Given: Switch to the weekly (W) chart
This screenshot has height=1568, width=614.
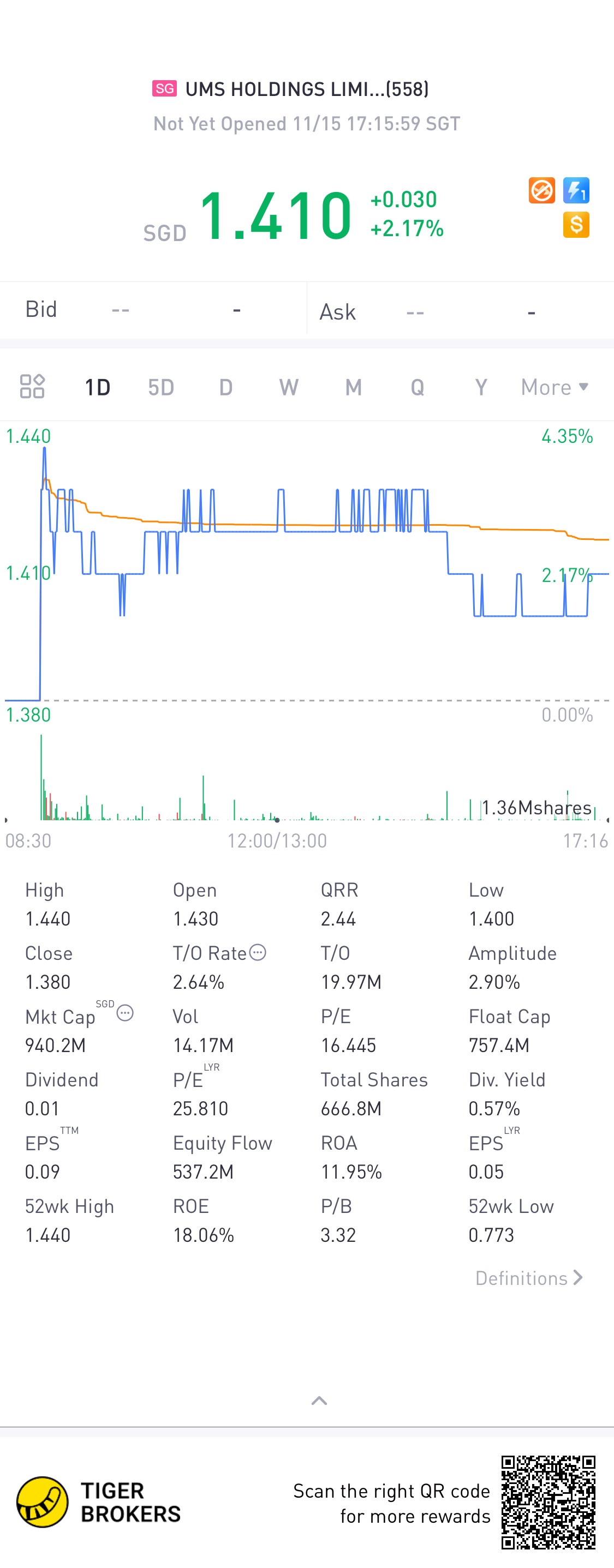Looking at the screenshot, I should [x=289, y=388].
